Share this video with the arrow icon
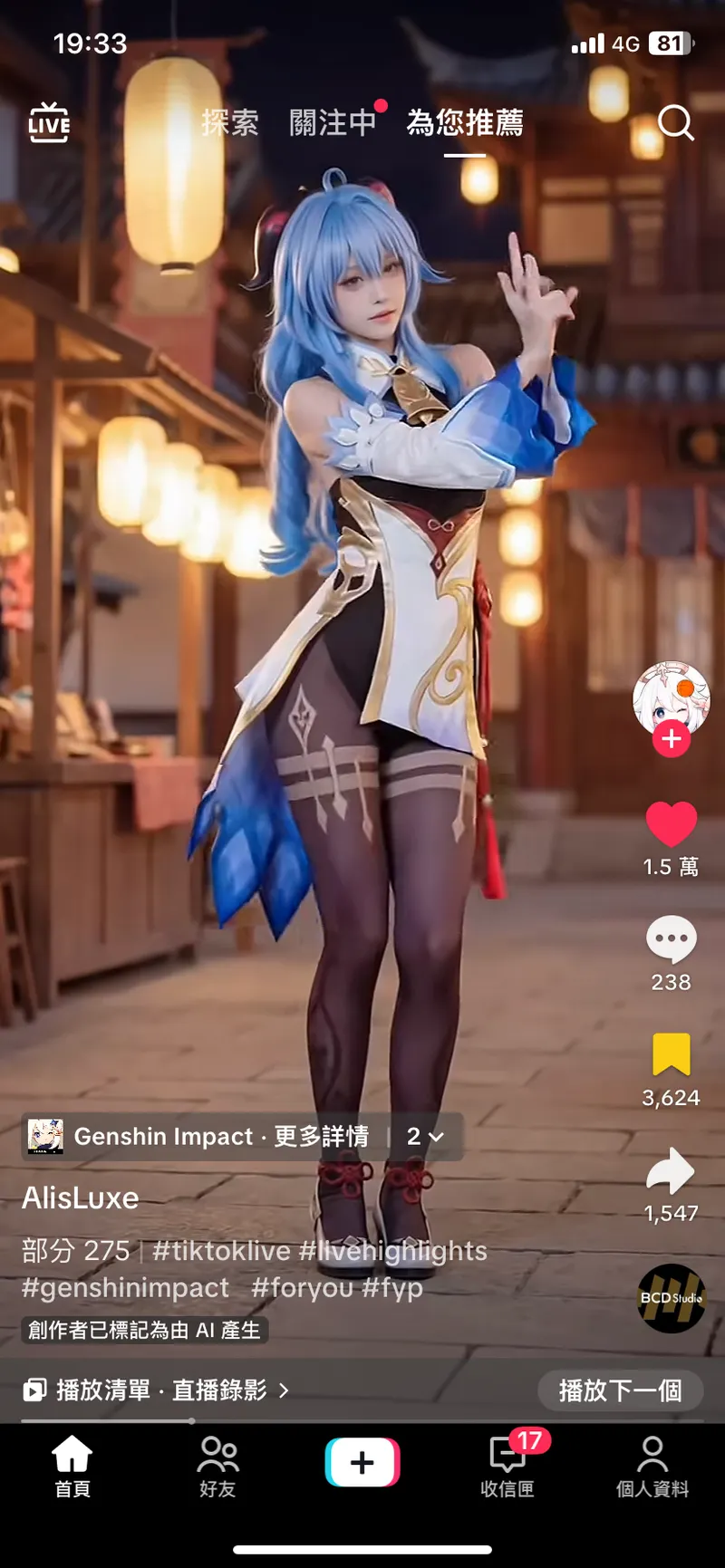This screenshot has width=725, height=1568. point(671,1170)
